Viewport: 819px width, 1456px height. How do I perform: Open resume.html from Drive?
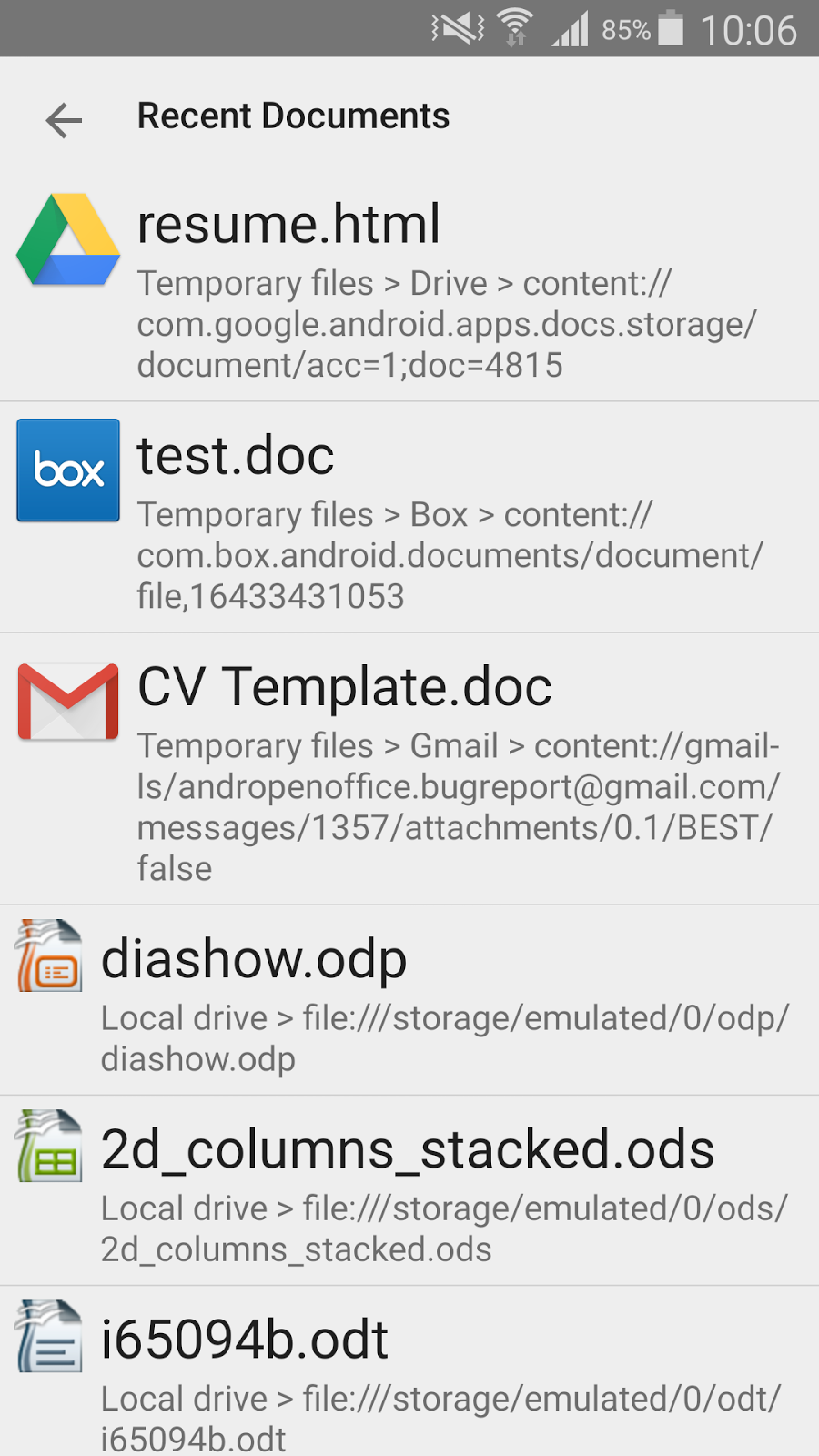[x=409, y=287]
